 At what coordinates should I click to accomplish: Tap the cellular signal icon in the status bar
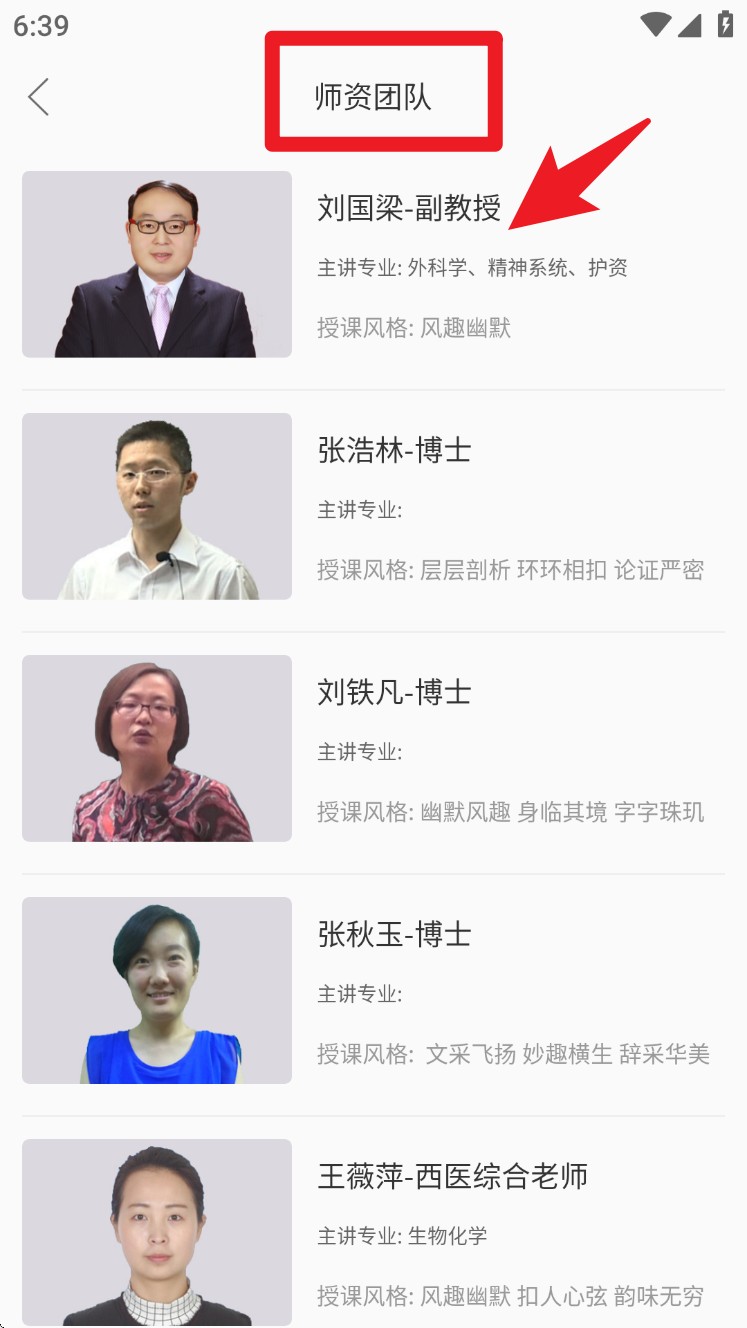(691, 26)
